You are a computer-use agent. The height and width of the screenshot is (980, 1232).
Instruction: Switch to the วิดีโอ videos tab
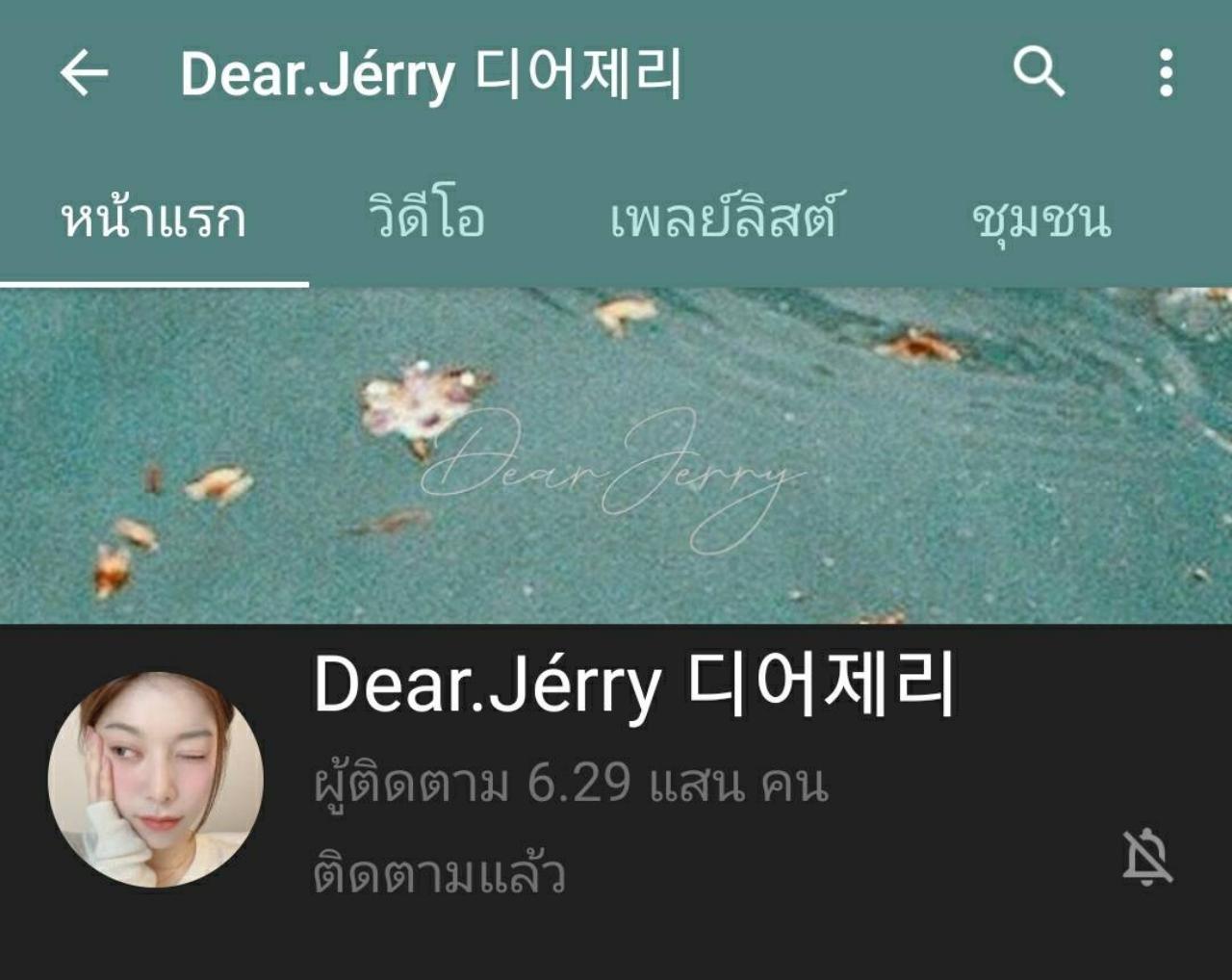[x=426, y=218]
